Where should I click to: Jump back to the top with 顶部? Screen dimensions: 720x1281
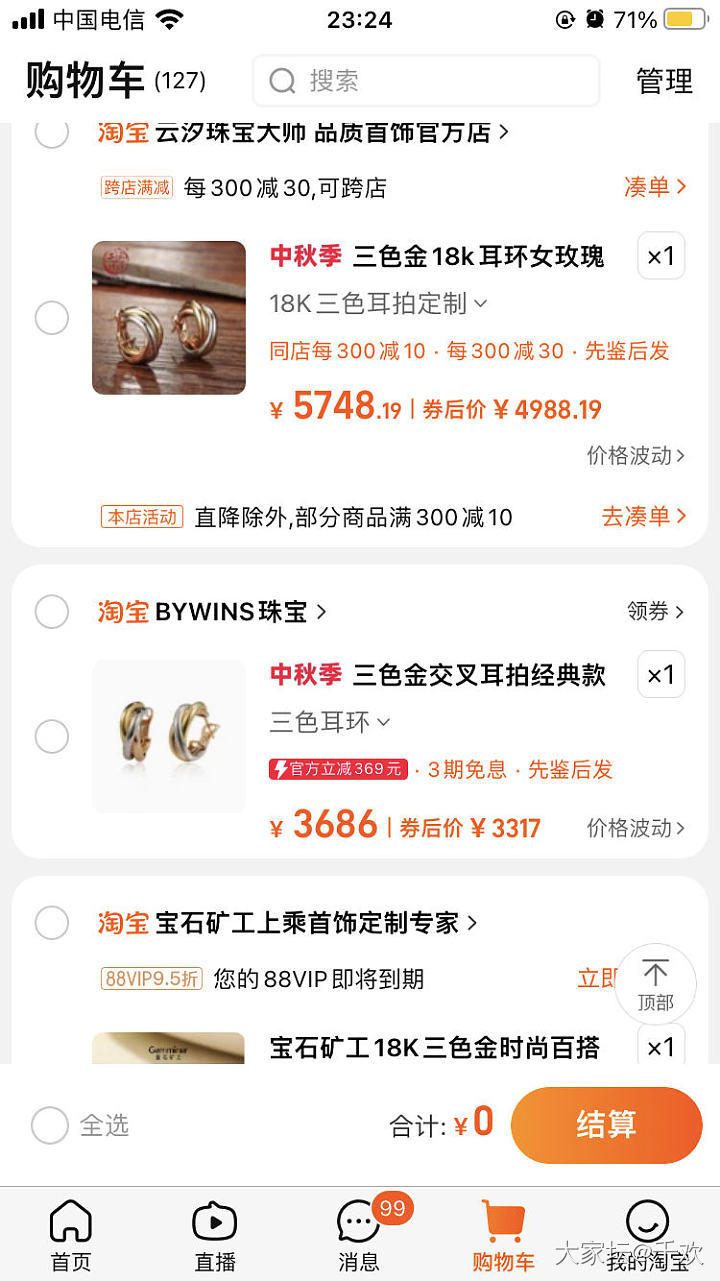tap(655, 984)
